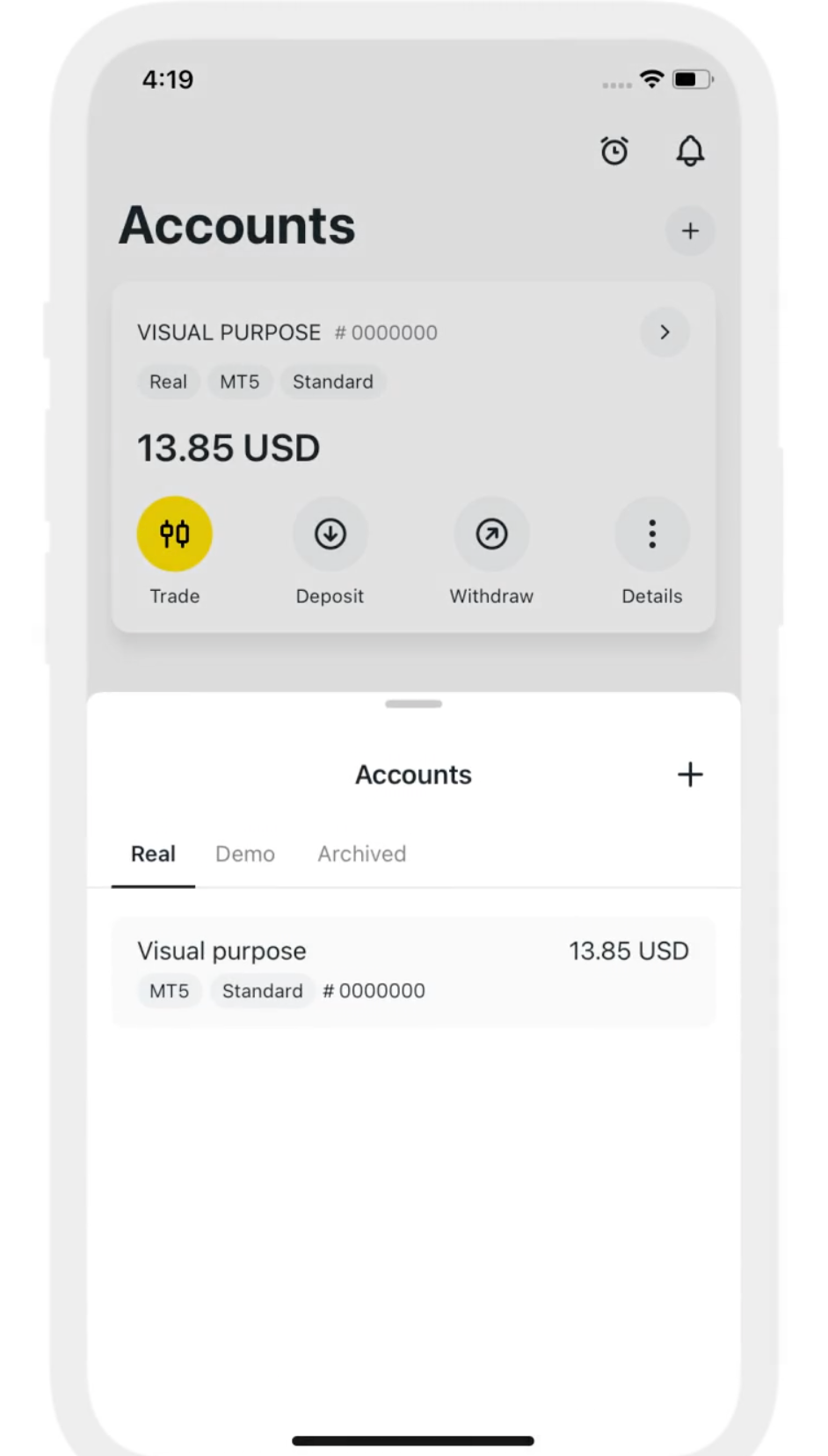828x1456 pixels.
Task: Tap the plus button beside the large Accounts title
Action: click(690, 231)
